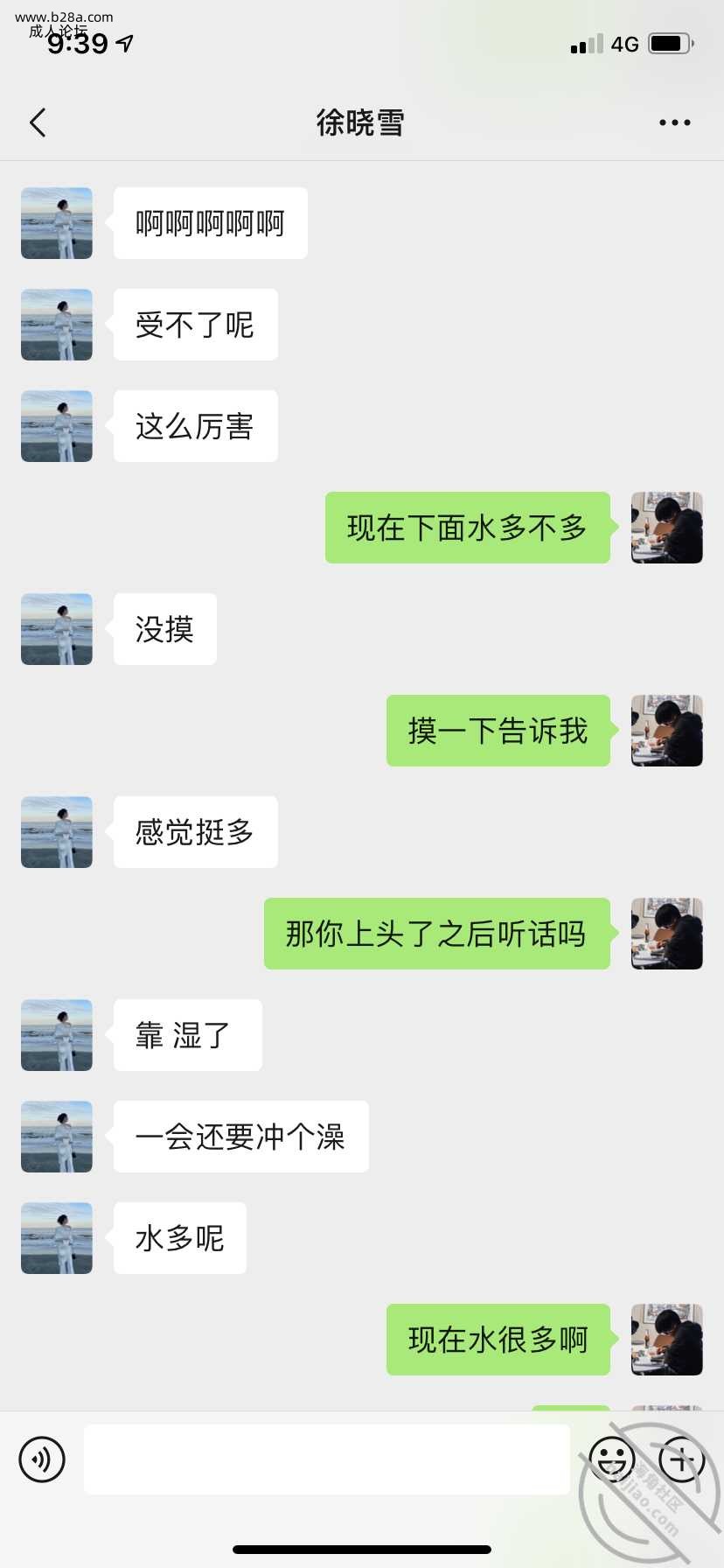Image resolution: width=724 pixels, height=1568 pixels.
Task: Open contact avatar beside 这么厉害 message
Action: 57,426
